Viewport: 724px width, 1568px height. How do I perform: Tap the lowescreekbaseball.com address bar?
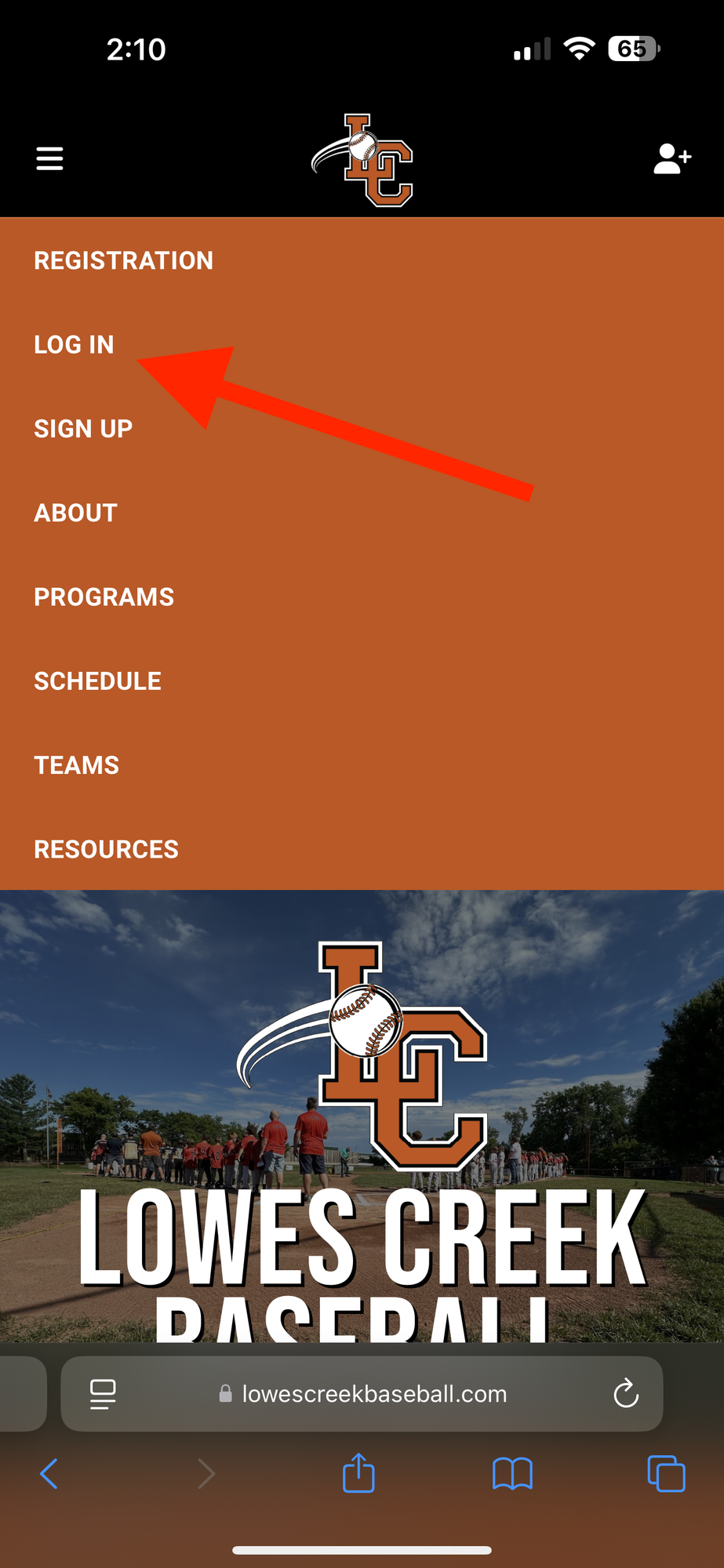click(373, 1394)
